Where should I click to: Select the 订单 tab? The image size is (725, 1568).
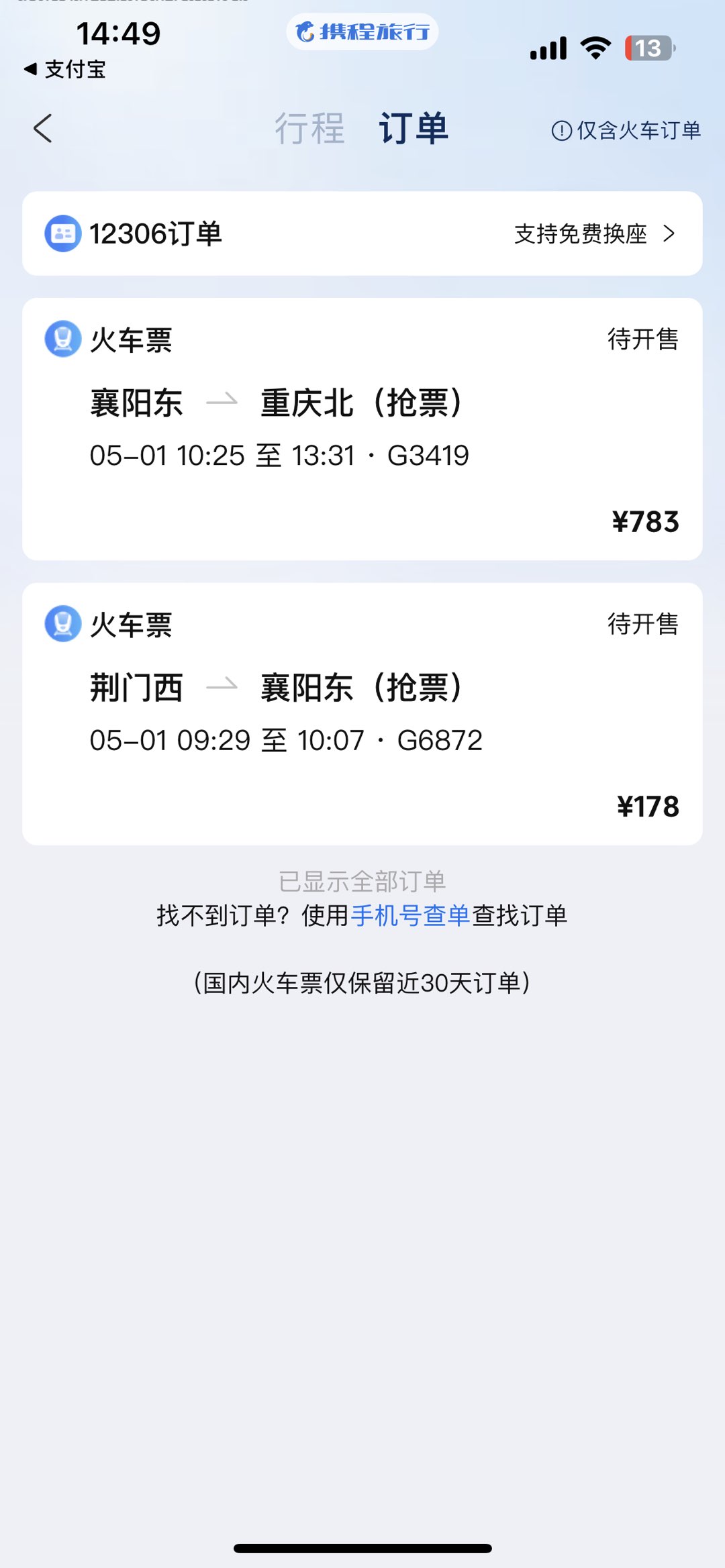click(414, 128)
